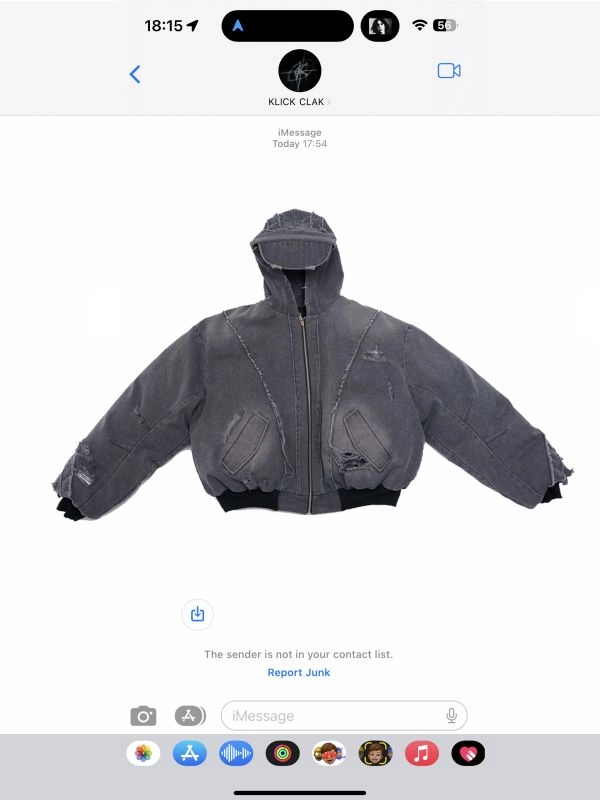Go back to the messages list
The height and width of the screenshot is (800, 600).
[x=135, y=73]
